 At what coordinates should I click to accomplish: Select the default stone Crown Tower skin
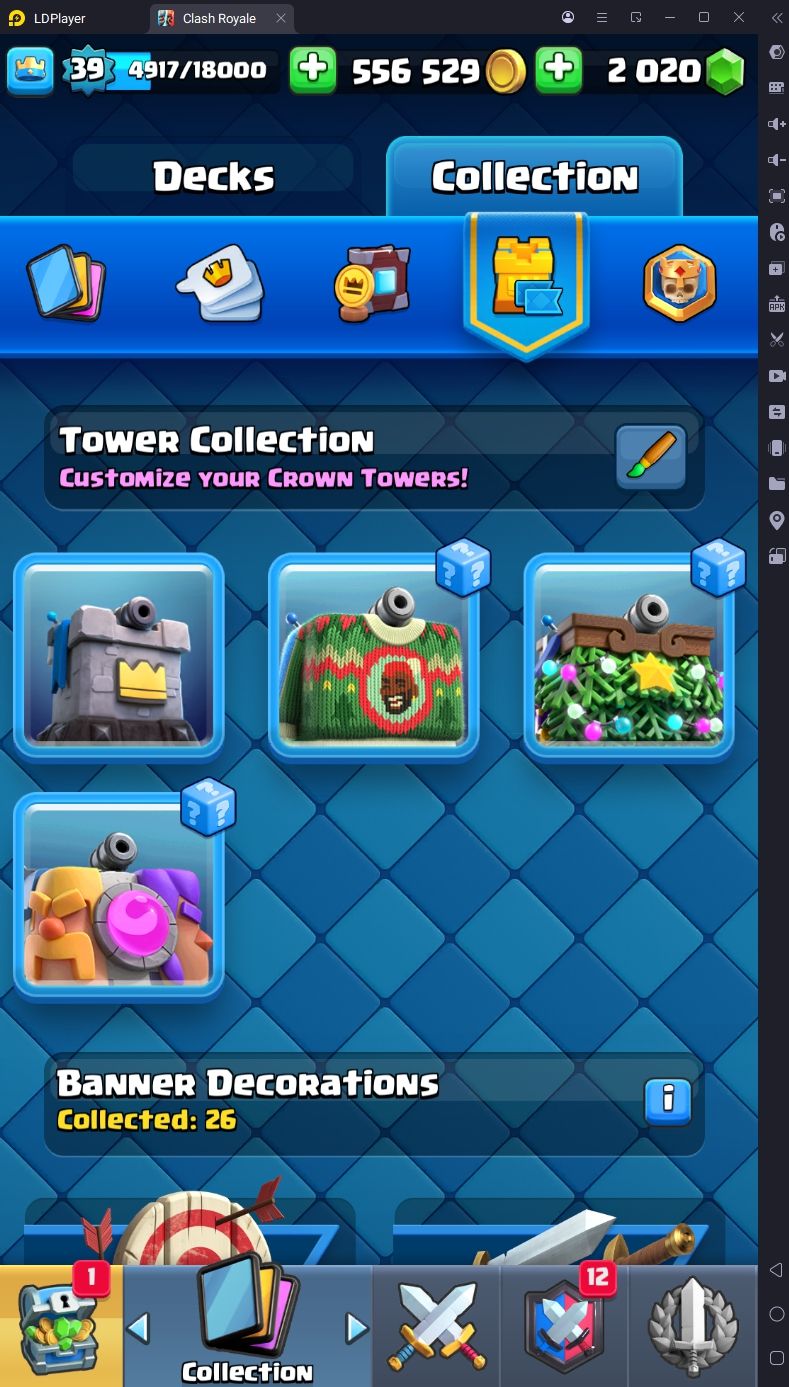click(x=119, y=657)
